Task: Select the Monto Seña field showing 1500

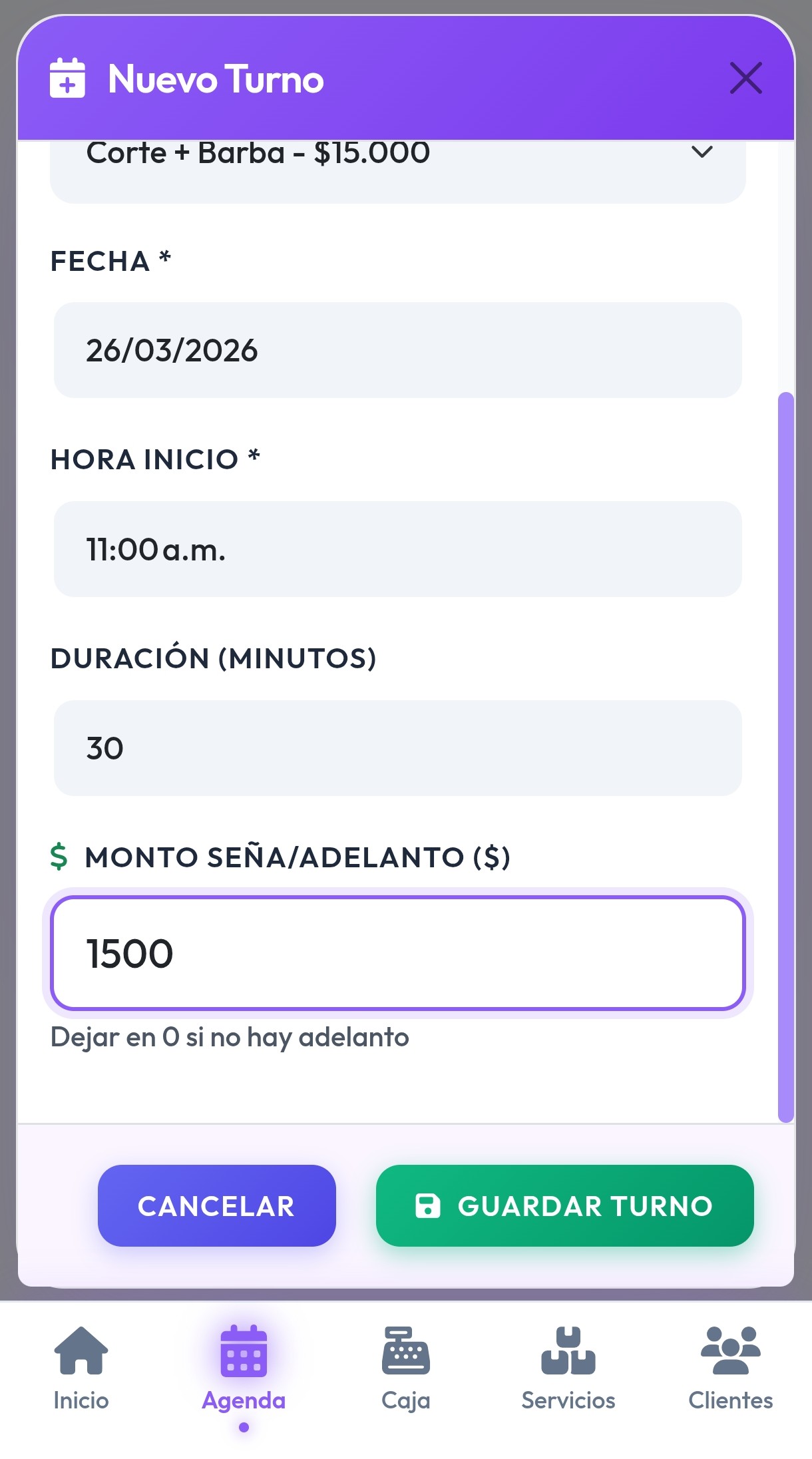Action: (398, 953)
